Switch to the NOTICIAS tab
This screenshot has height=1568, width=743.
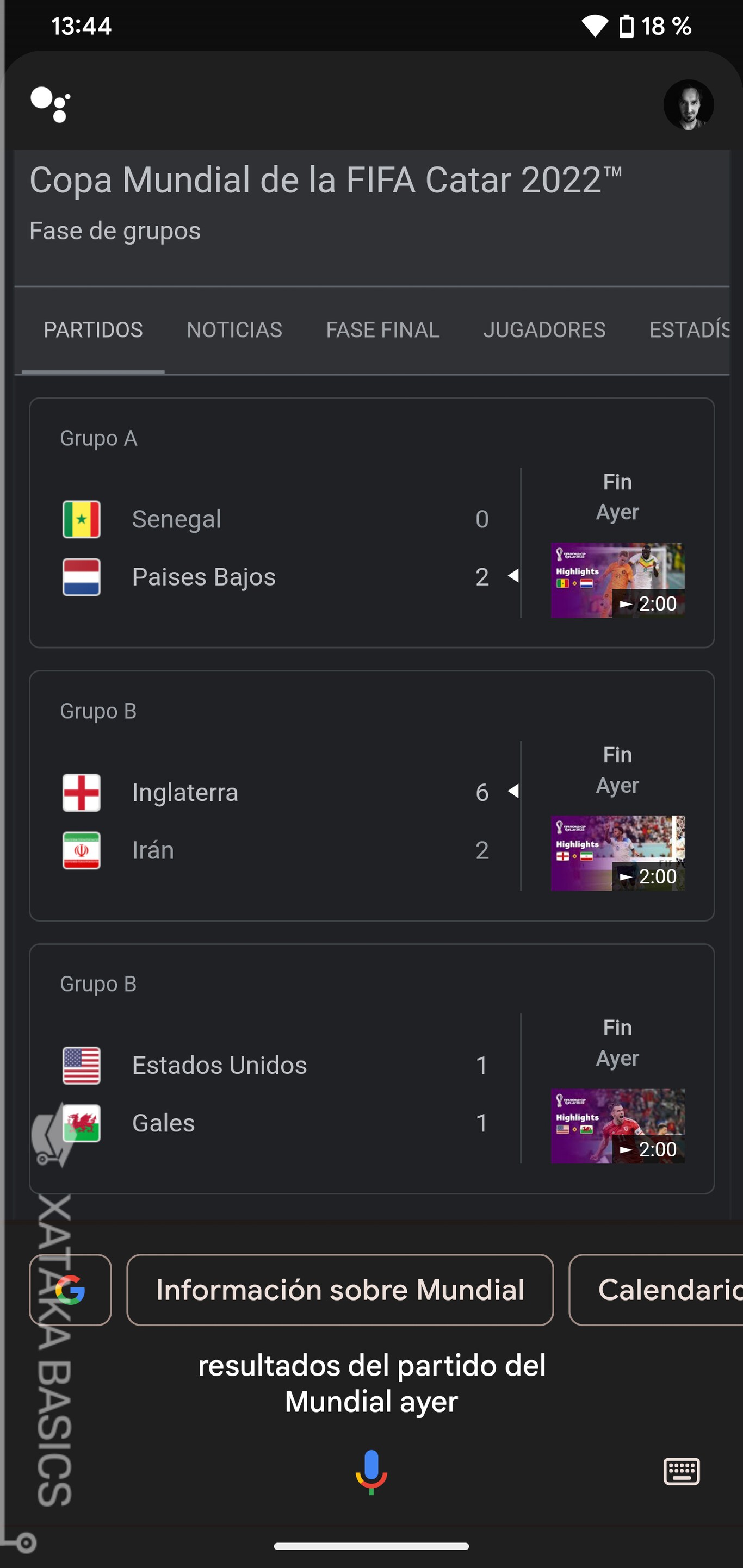(x=234, y=329)
